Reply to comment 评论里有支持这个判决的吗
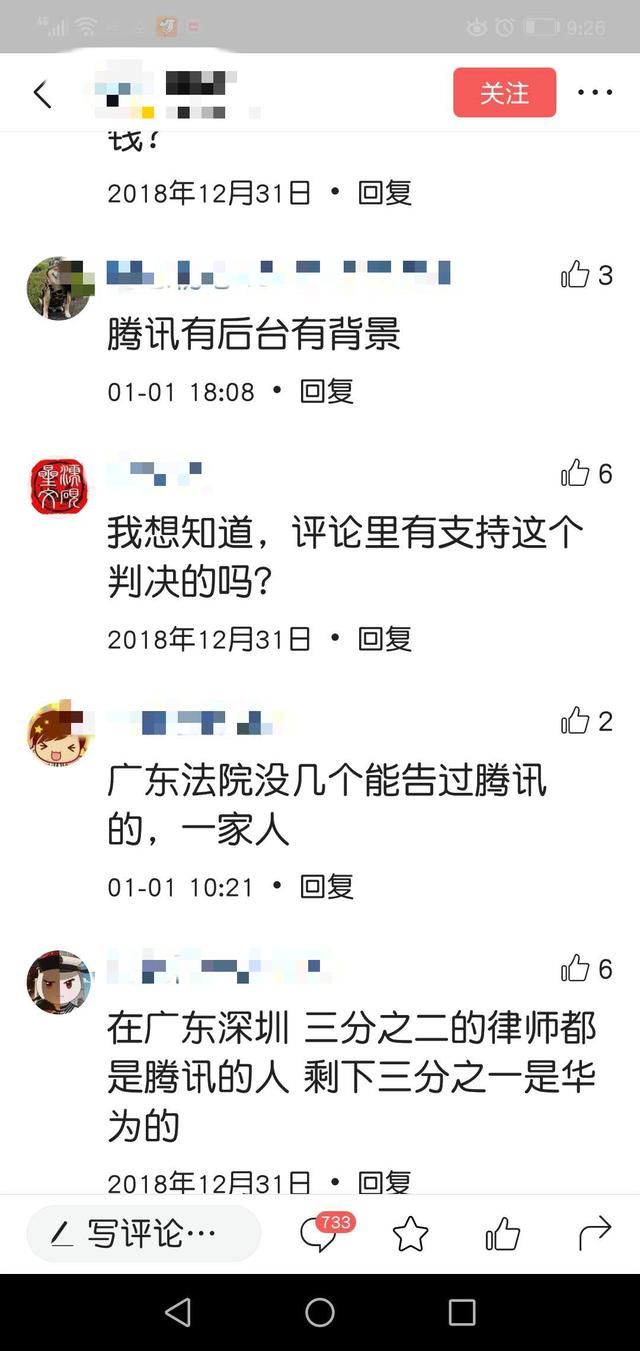Image resolution: width=640 pixels, height=1351 pixels. click(385, 638)
